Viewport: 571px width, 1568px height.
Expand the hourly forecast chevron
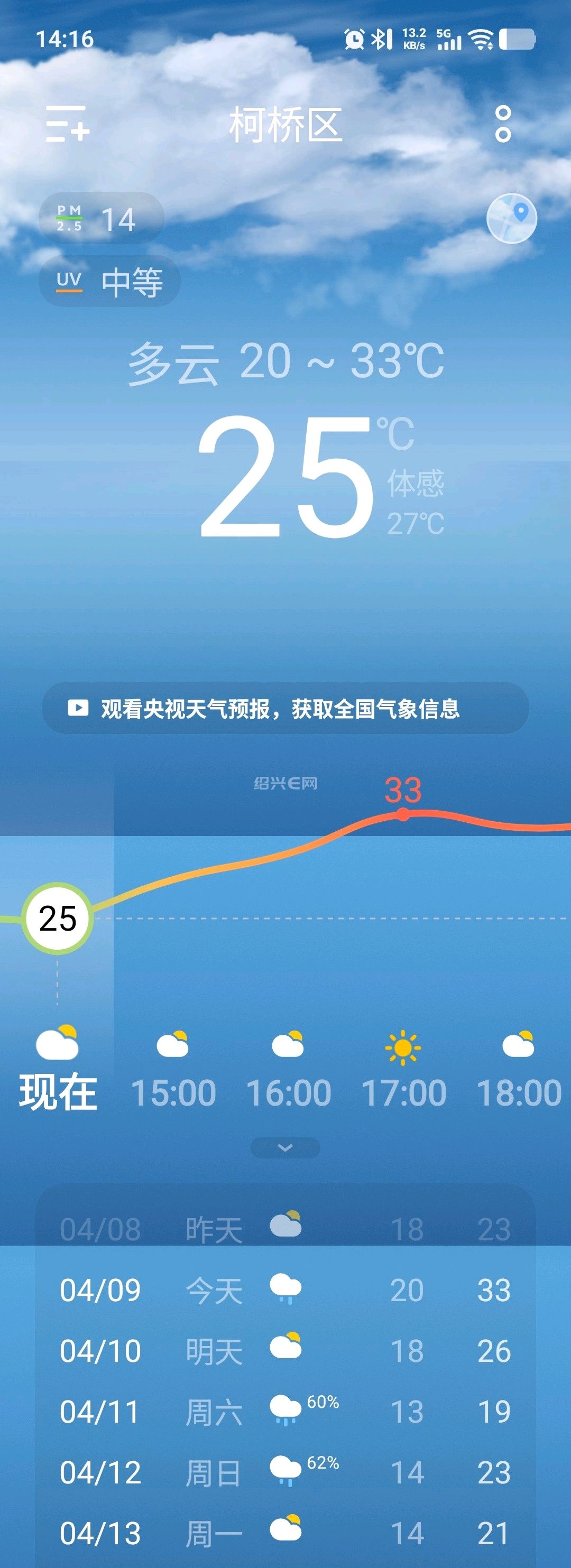(285, 1147)
